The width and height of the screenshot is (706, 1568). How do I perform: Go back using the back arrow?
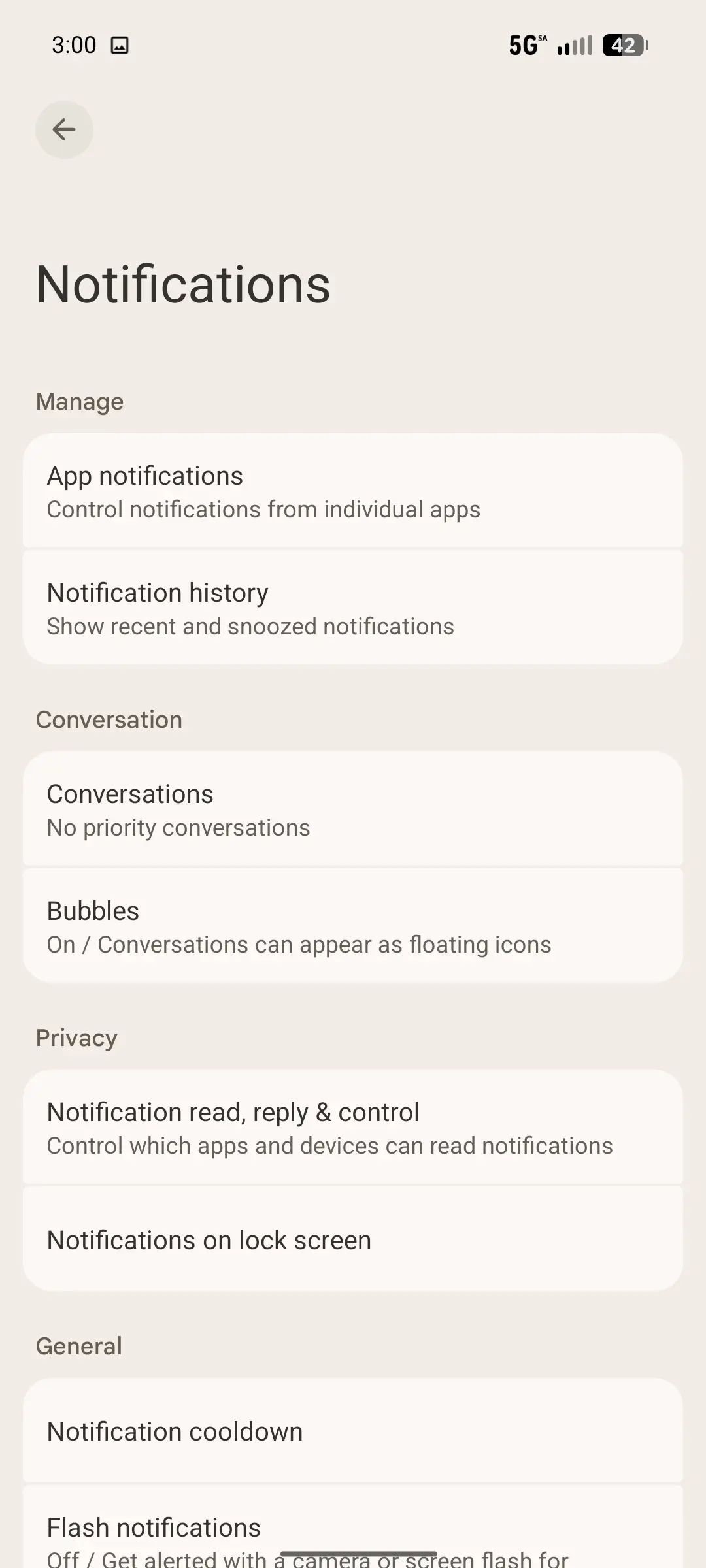[x=64, y=129]
